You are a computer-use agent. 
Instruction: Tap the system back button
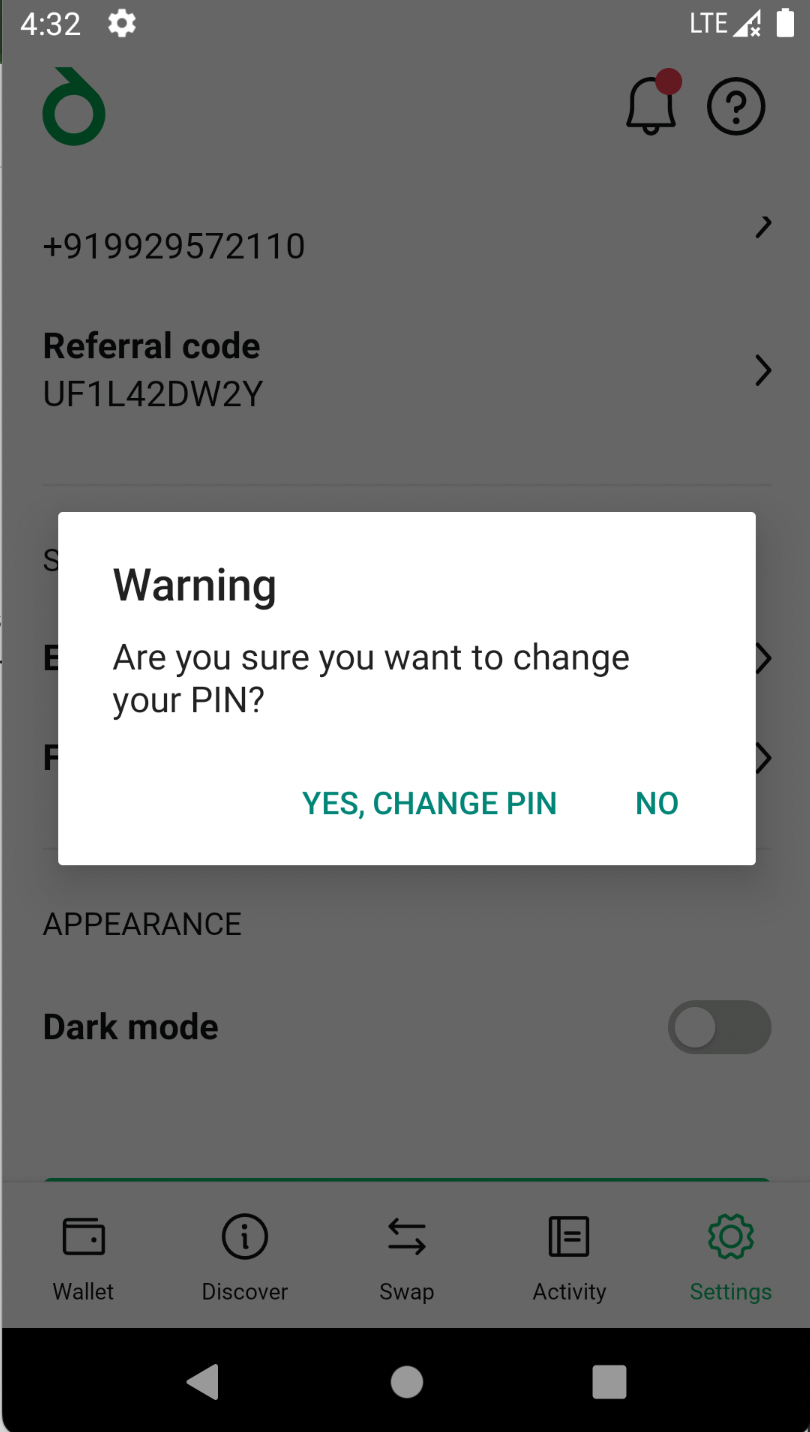coord(203,1381)
